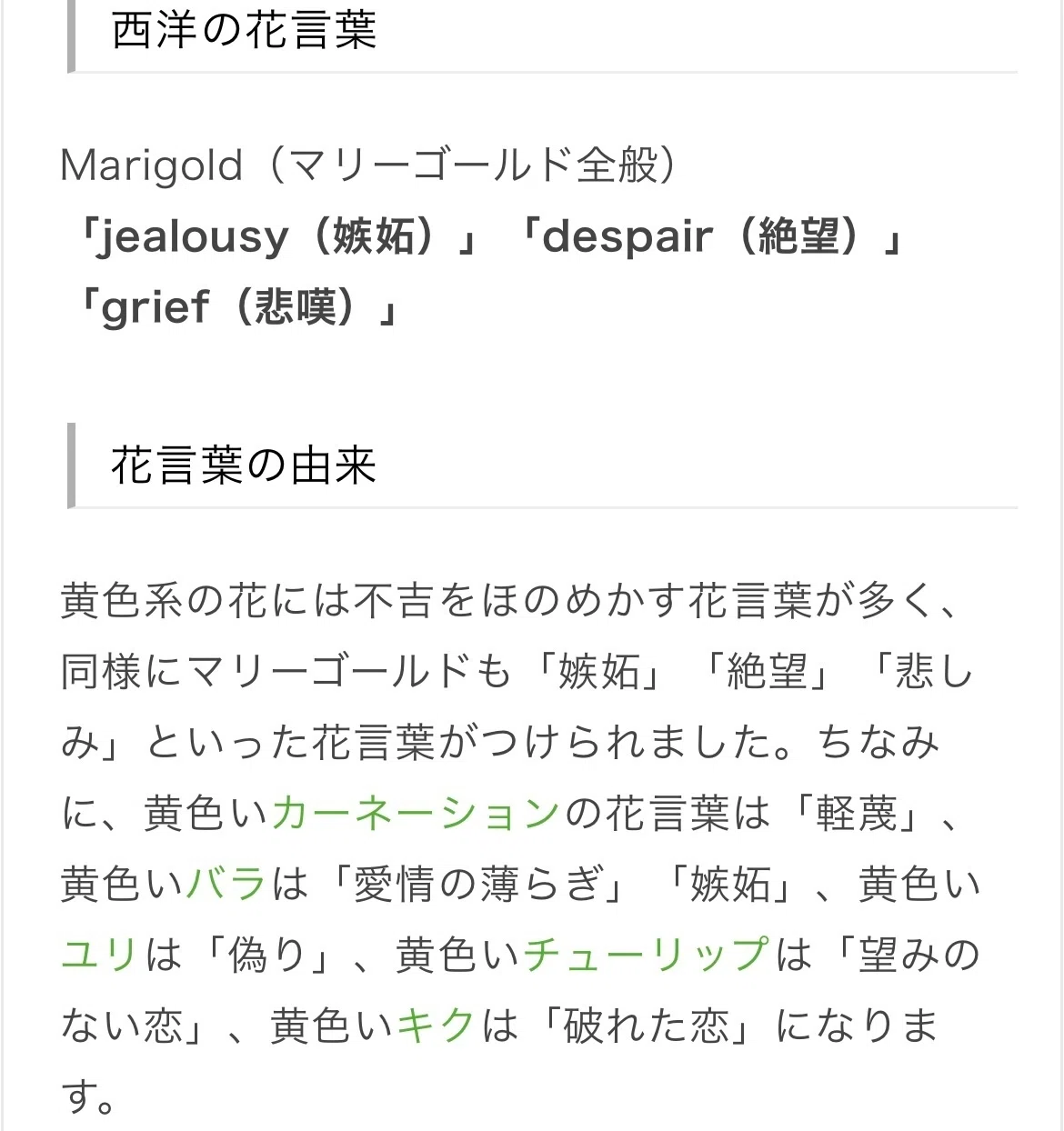Open the チューリップ link
1064x1131 pixels.
pos(647,955)
